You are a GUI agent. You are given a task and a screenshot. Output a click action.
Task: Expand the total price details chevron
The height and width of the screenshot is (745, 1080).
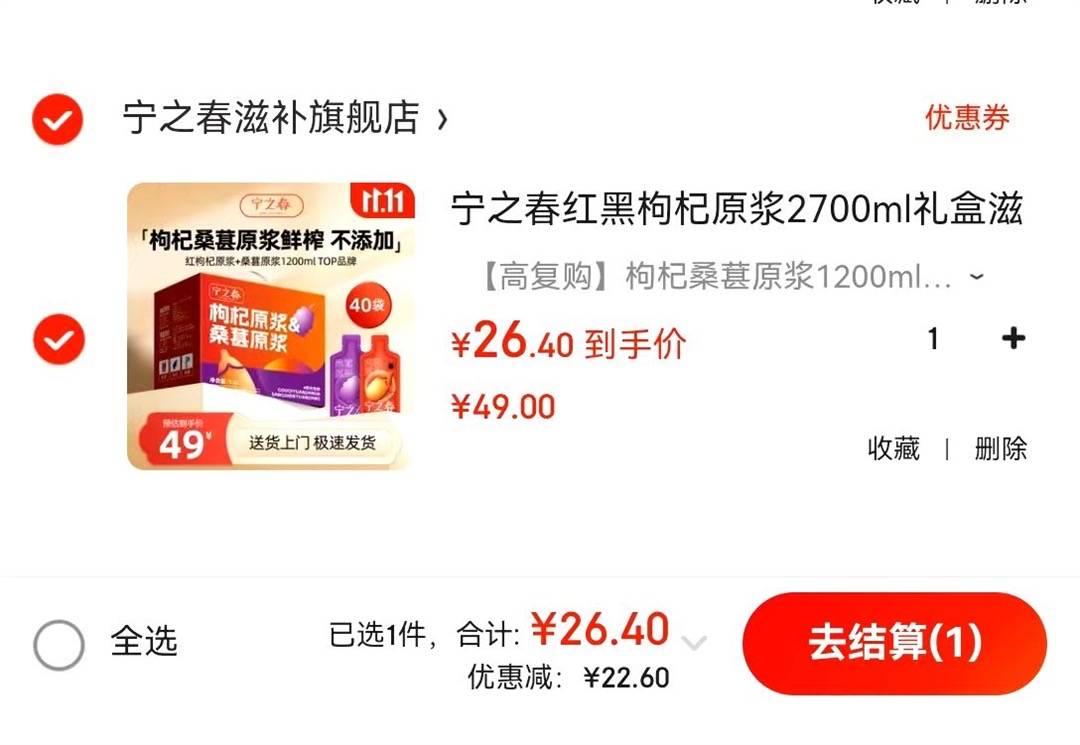[694, 642]
